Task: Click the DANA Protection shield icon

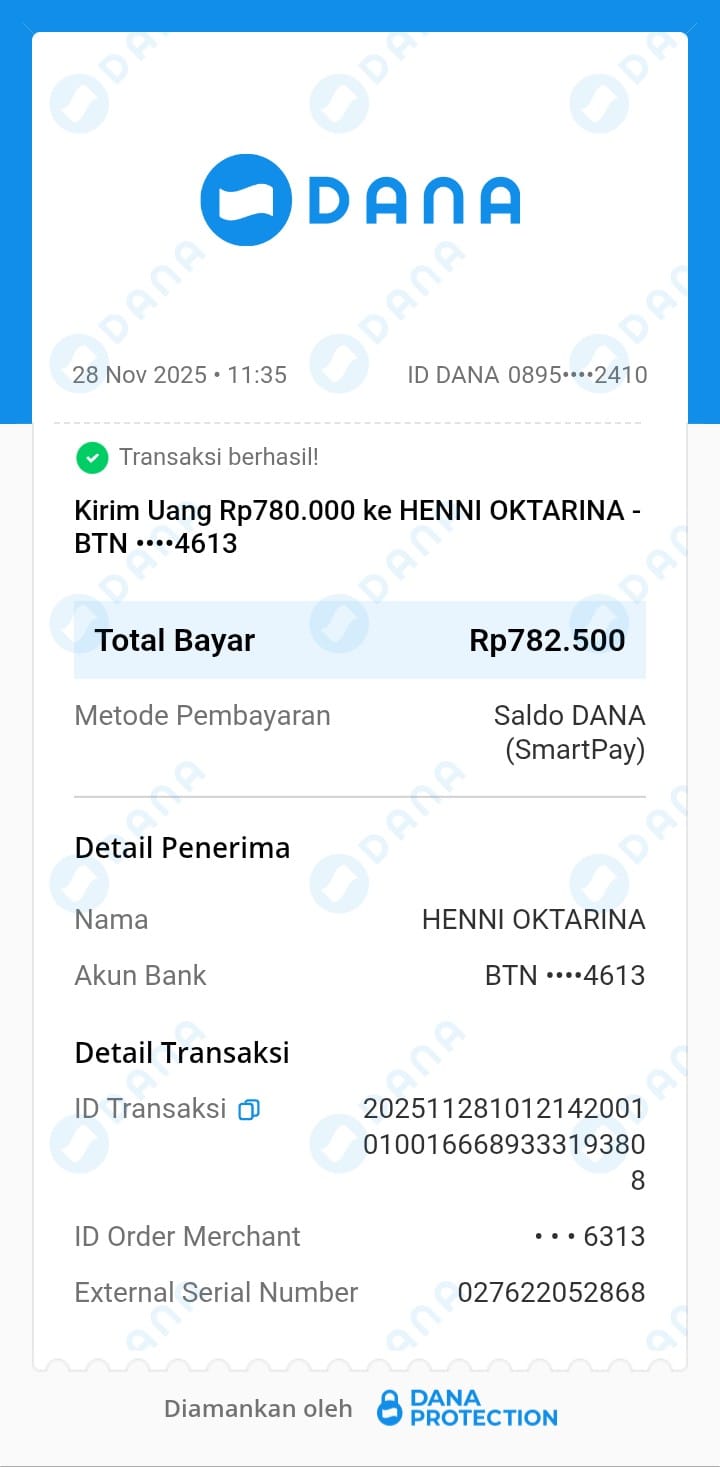Action: pyautogui.click(x=390, y=1409)
